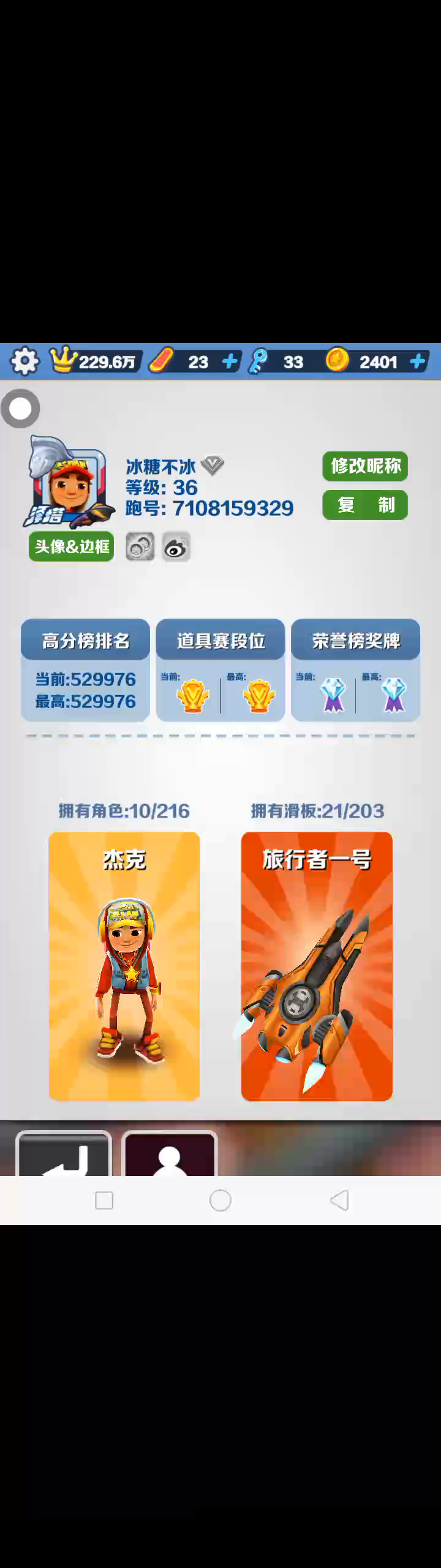
Task: Tap 修改昵称 to change nickname
Action: (x=365, y=466)
